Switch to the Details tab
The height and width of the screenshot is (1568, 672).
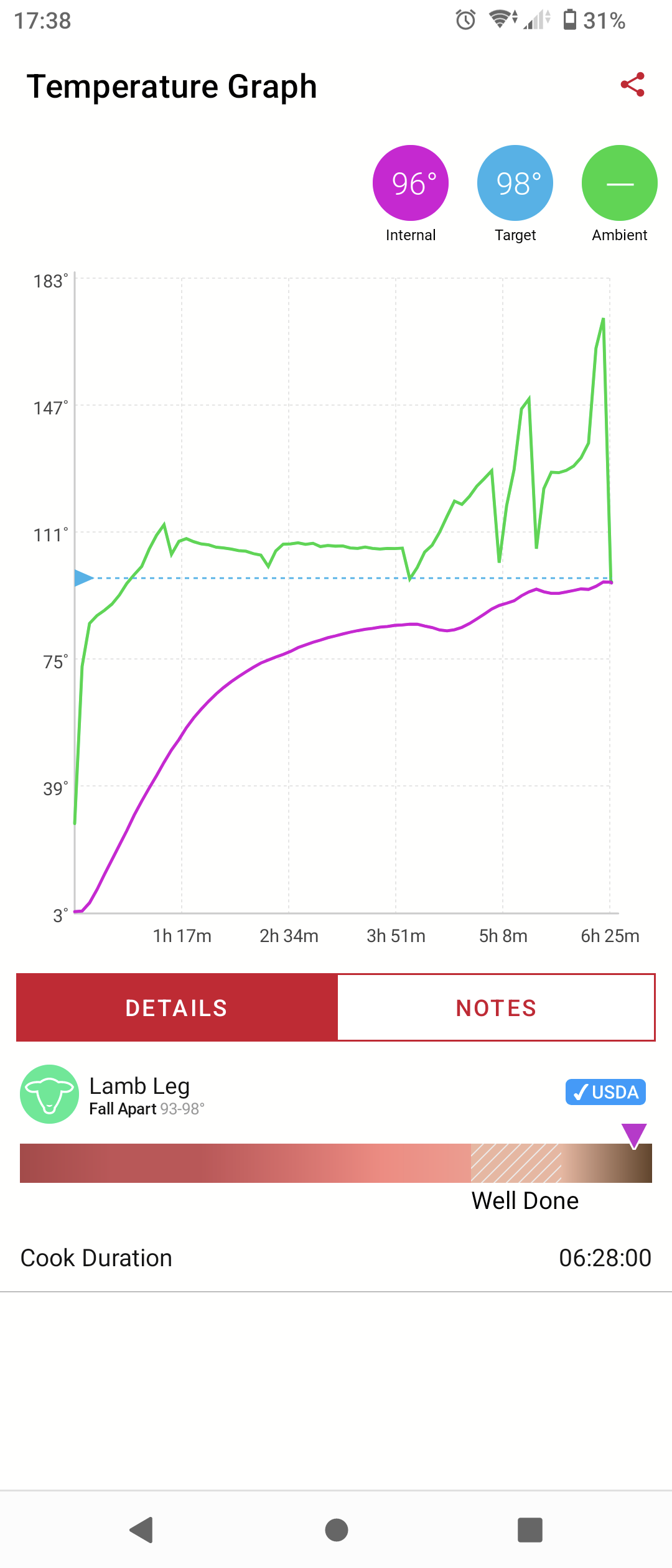pos(177,1007)
